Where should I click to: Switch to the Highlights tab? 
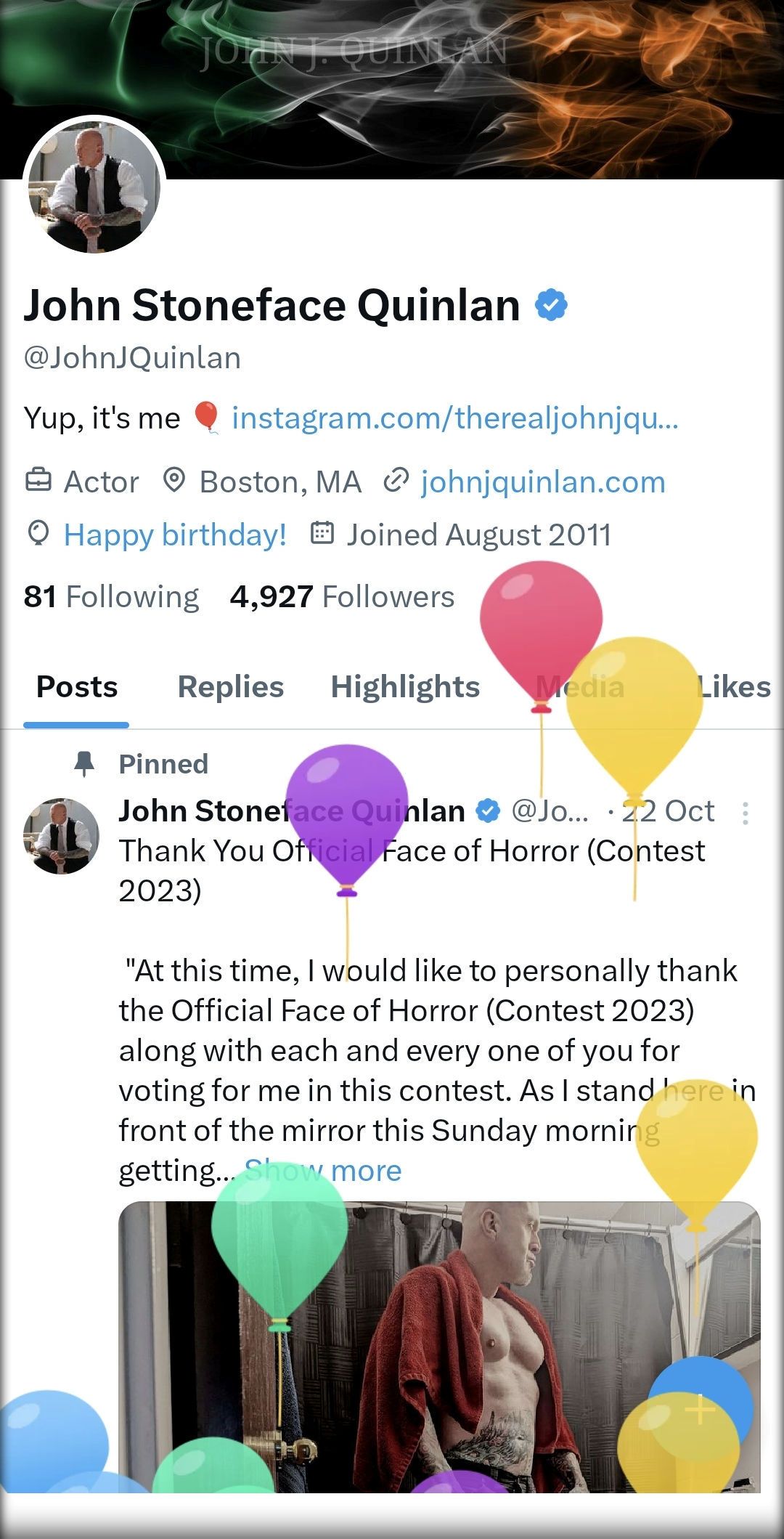tap(405, 686)
